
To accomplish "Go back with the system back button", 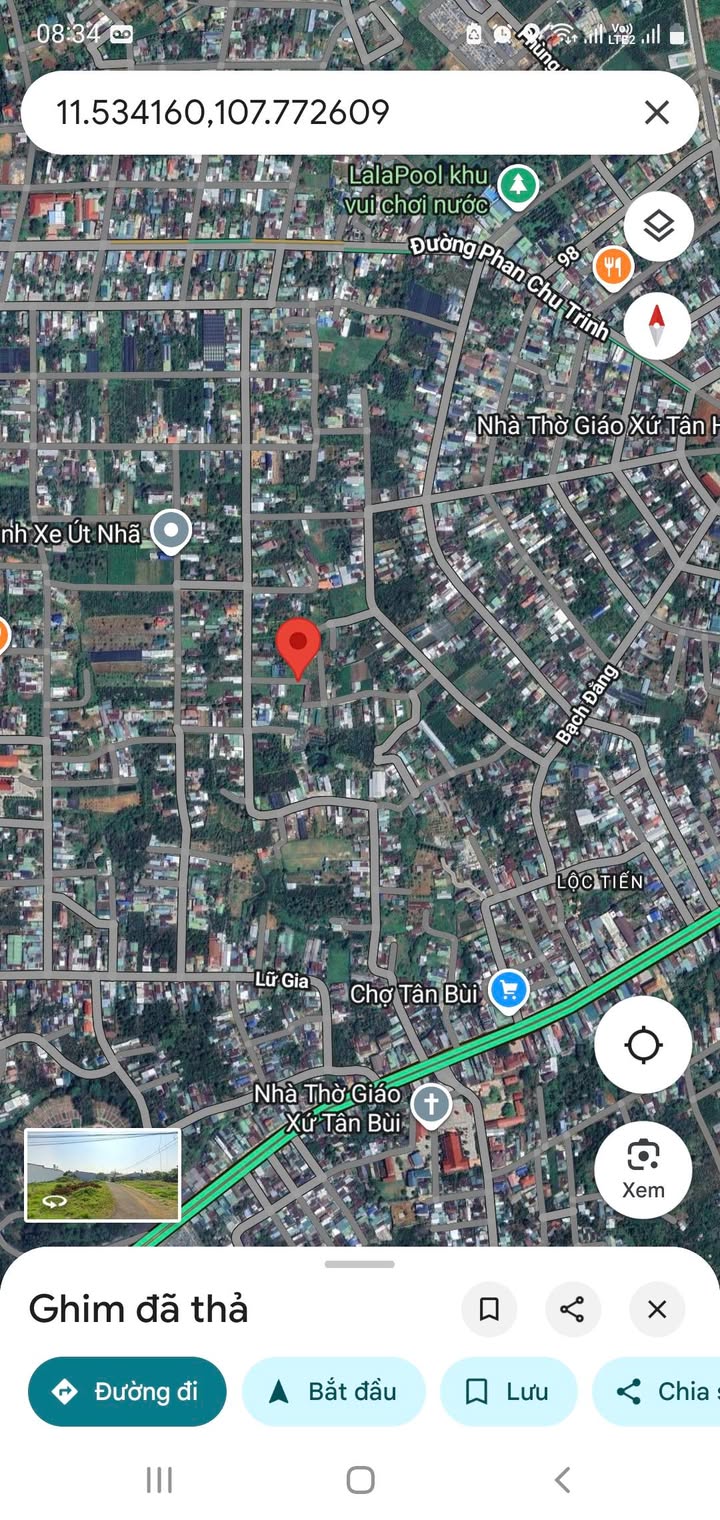I will pyautogui.click(x=562, y=1480).
